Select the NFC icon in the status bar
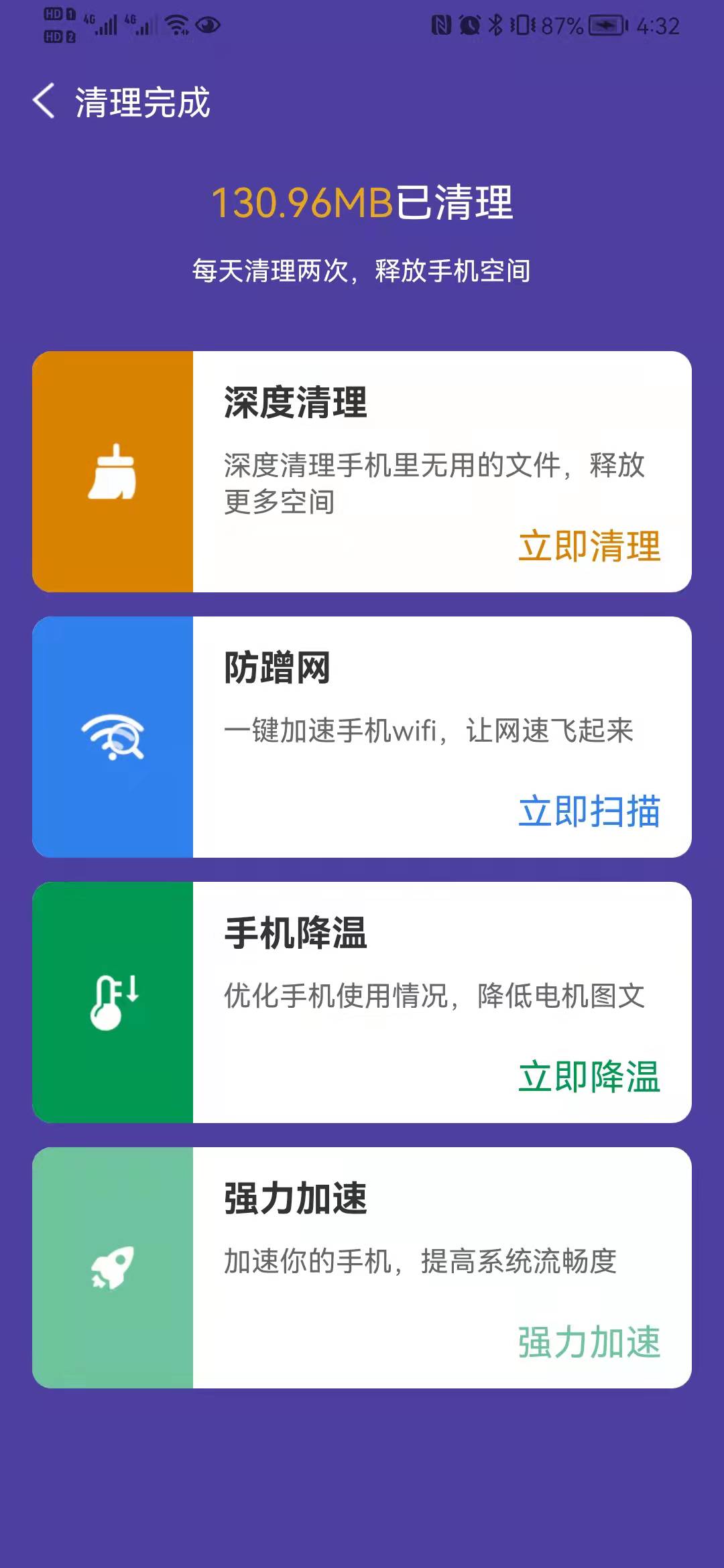The width and height of the screenshot is (724, 1568). pos(439,24)
